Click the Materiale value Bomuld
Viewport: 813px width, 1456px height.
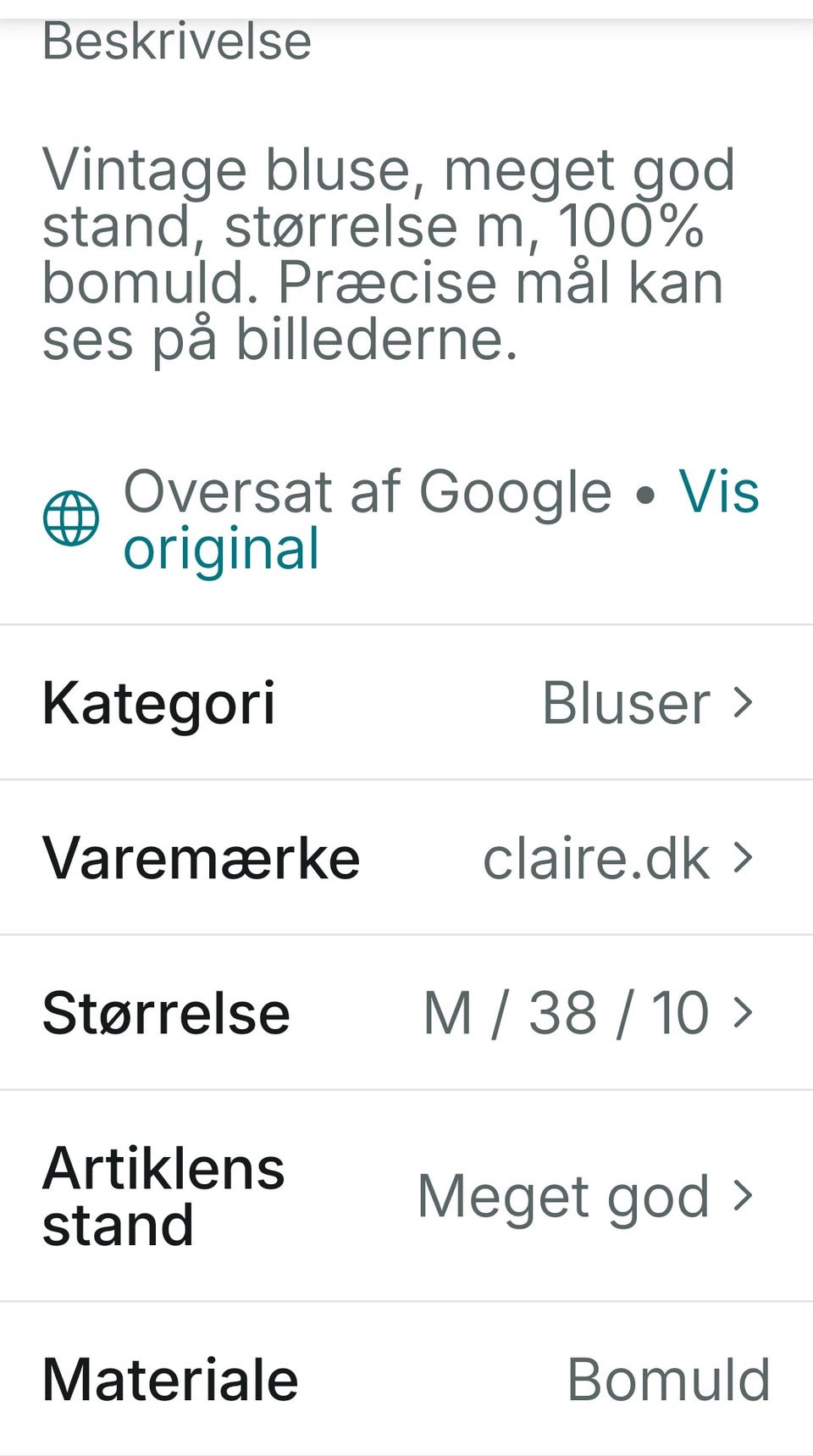point(669,1378)
